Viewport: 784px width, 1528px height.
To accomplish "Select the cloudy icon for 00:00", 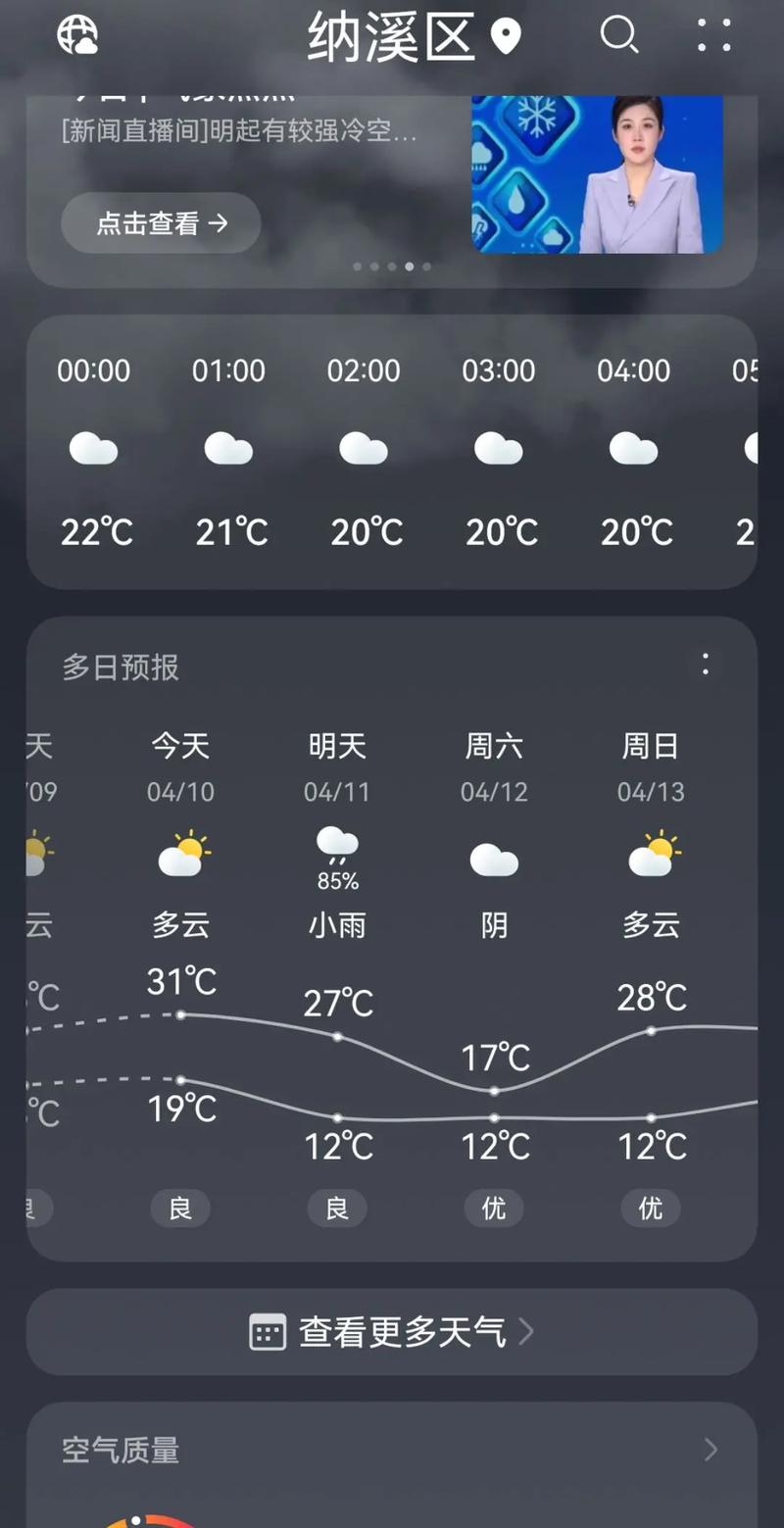I will (93, 448).
